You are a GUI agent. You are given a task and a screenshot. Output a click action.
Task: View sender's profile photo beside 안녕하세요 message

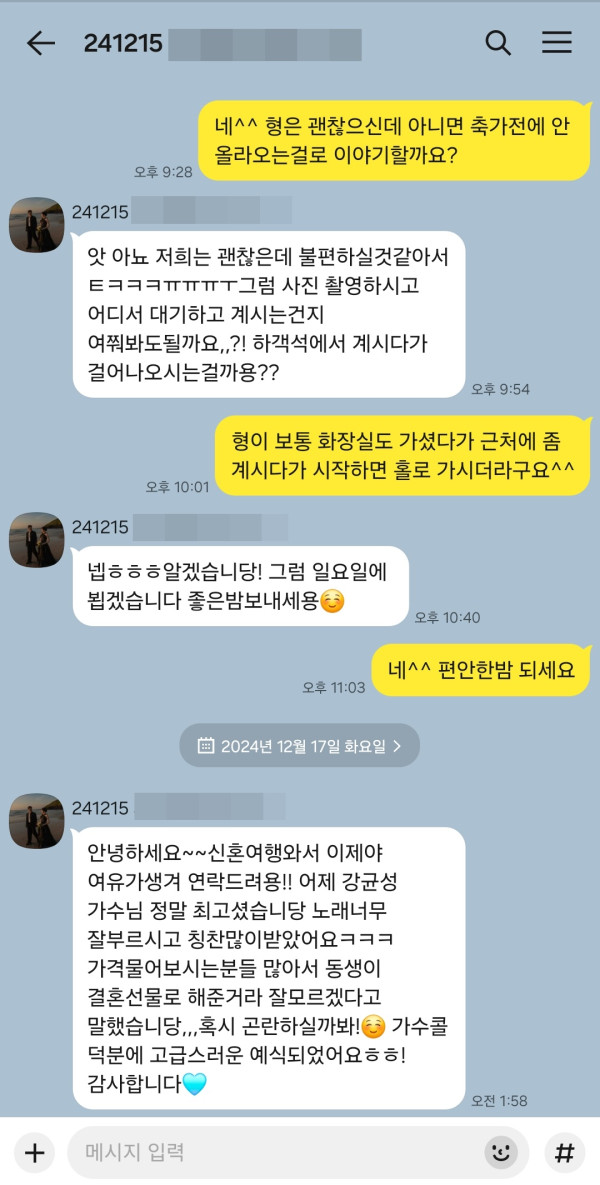[37, 820]
